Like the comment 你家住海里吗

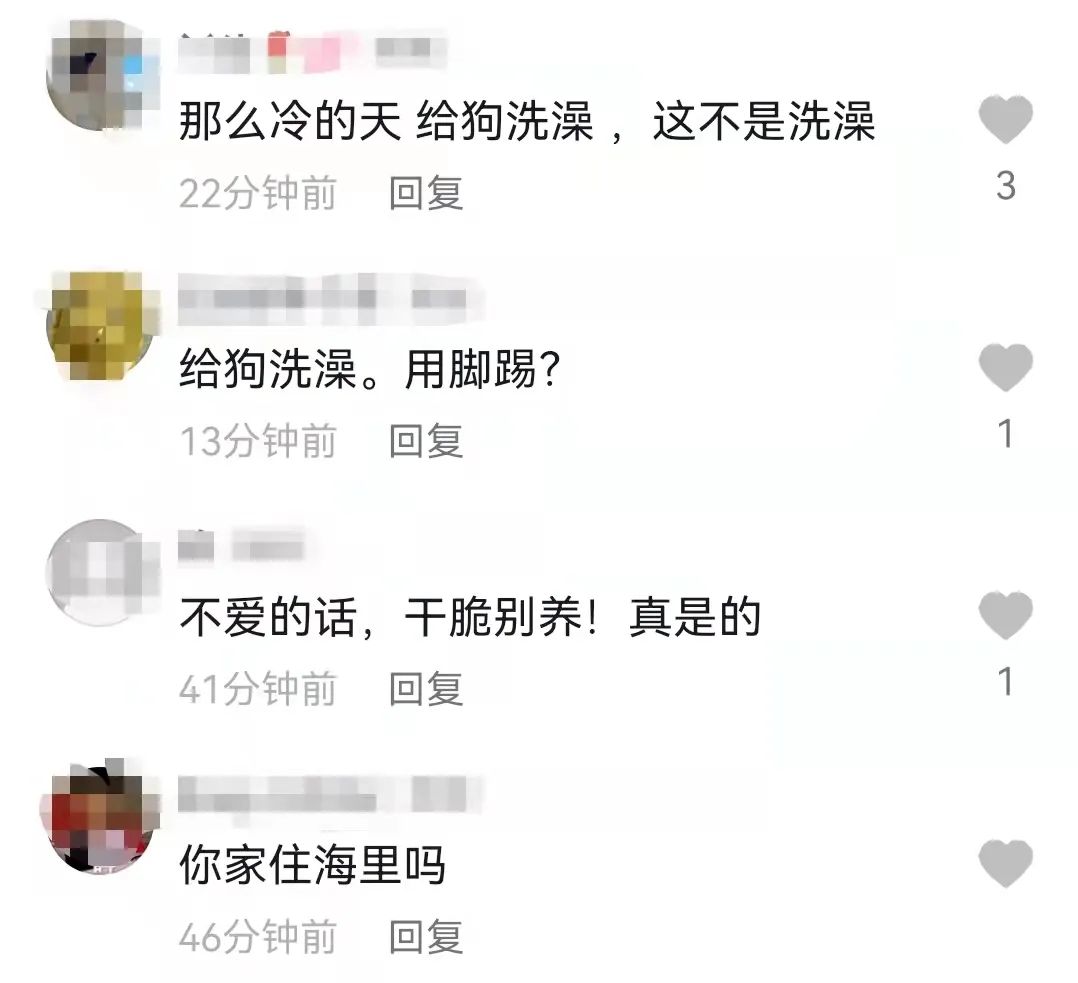point(1005,864)
